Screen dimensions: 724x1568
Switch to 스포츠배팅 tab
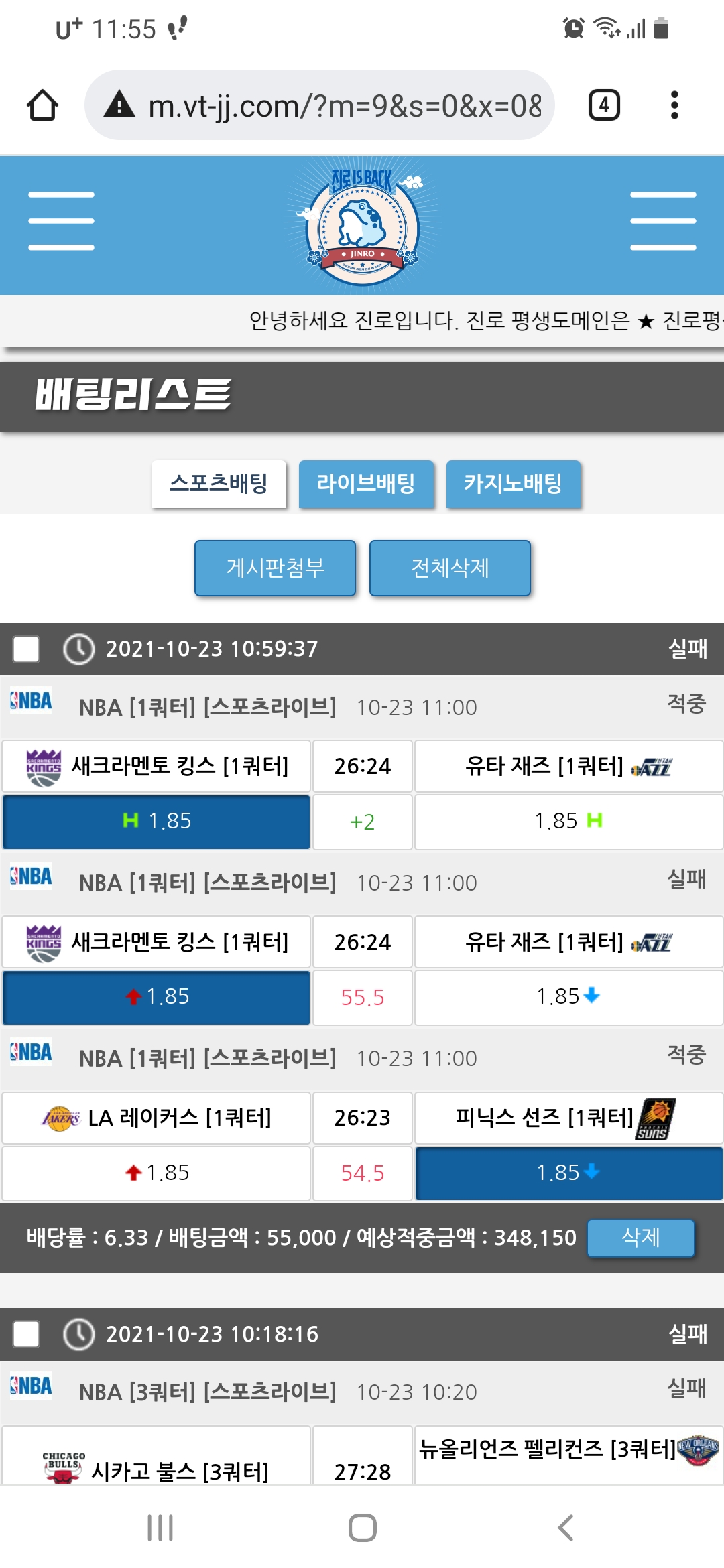coord(219,483)
